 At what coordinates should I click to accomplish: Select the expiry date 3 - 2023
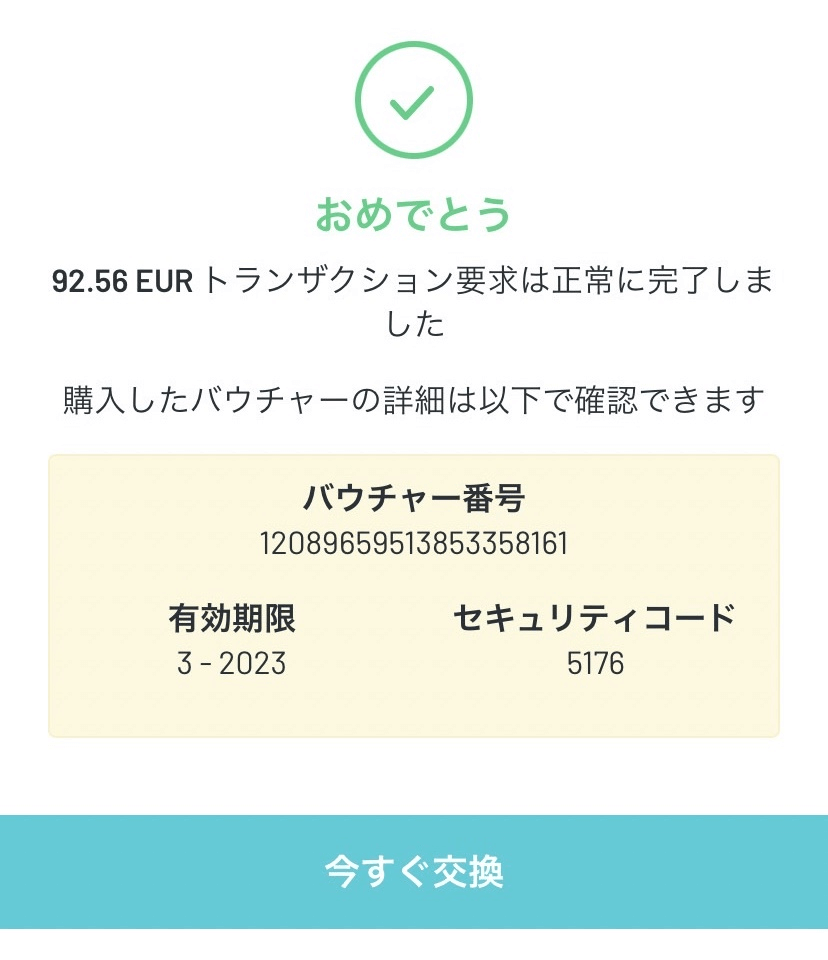pos(231,662)
